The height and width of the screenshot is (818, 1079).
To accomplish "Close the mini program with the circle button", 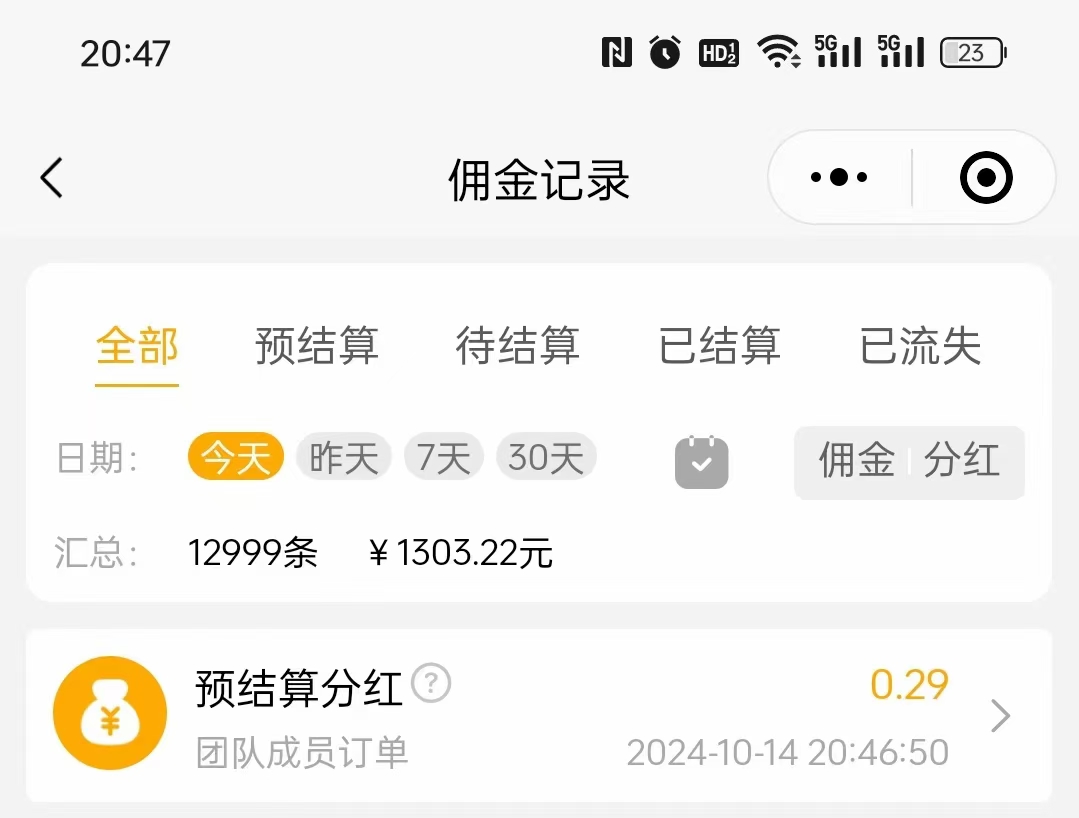I will [985, 178].
